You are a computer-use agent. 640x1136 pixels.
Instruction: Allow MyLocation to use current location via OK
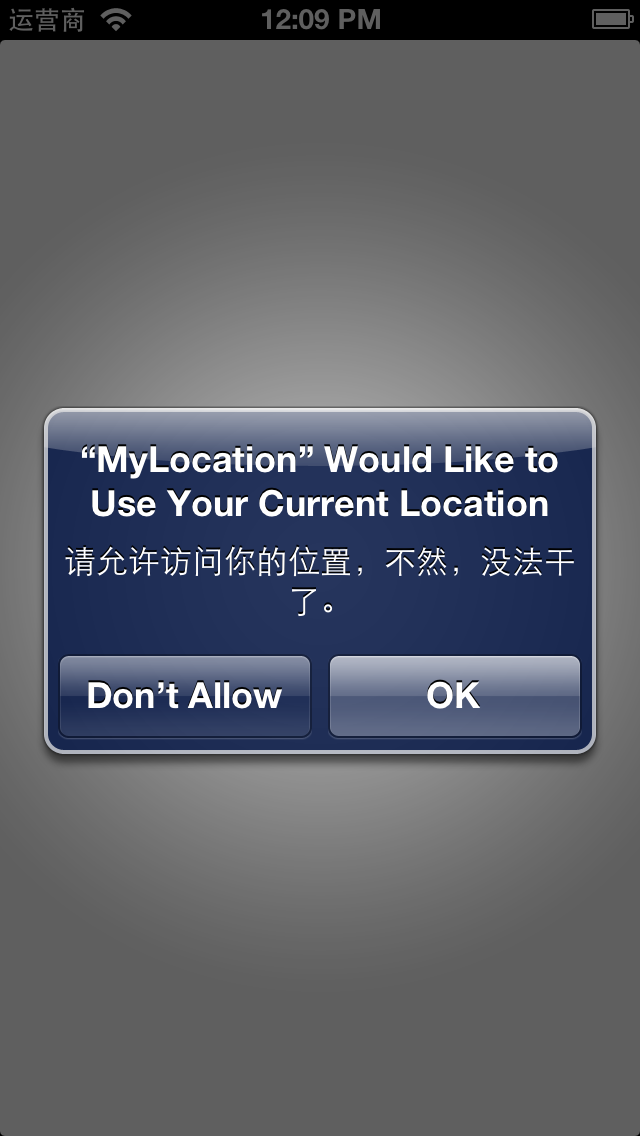(x=454, y=696)
